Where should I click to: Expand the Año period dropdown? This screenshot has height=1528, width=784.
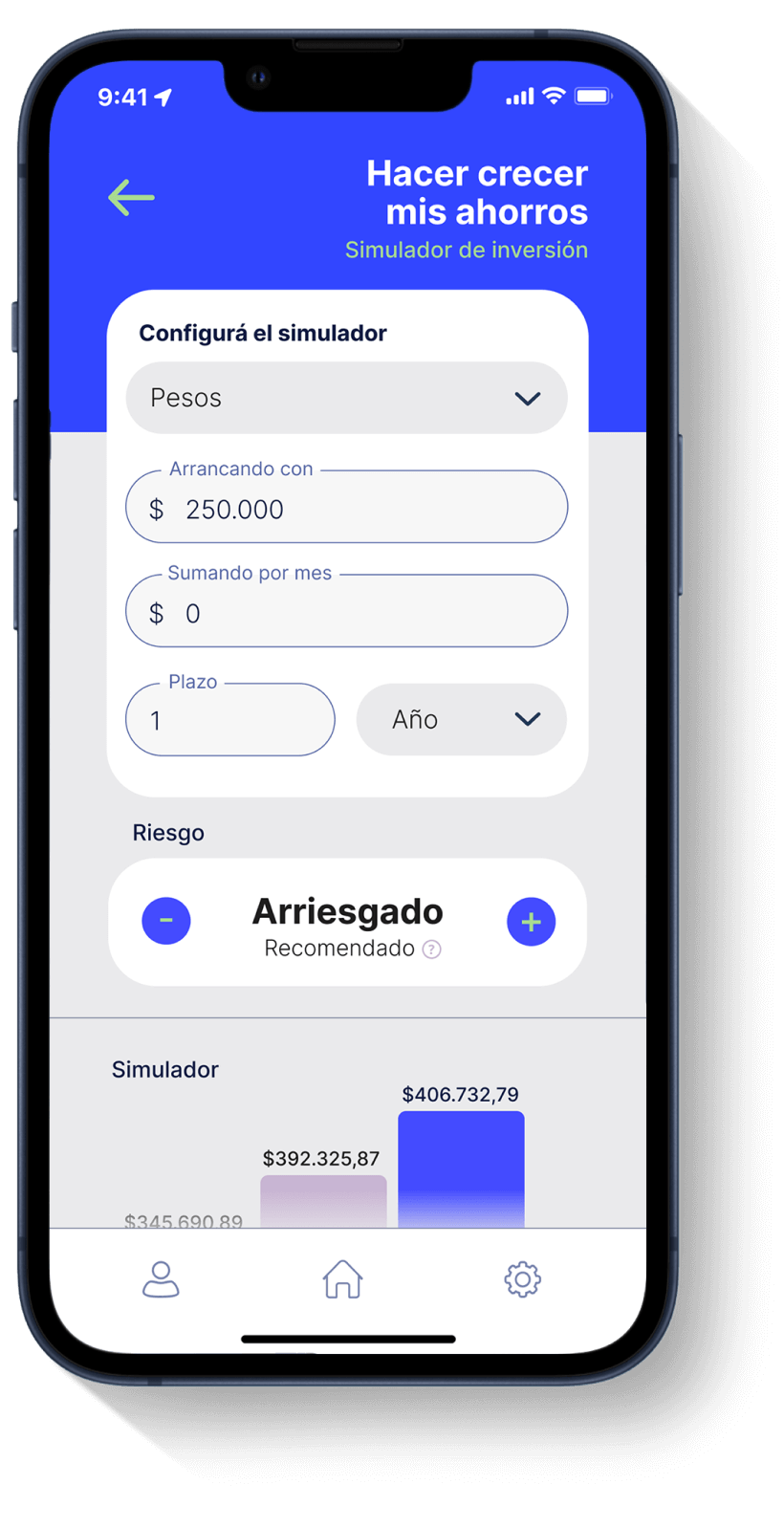click(461, 719)
